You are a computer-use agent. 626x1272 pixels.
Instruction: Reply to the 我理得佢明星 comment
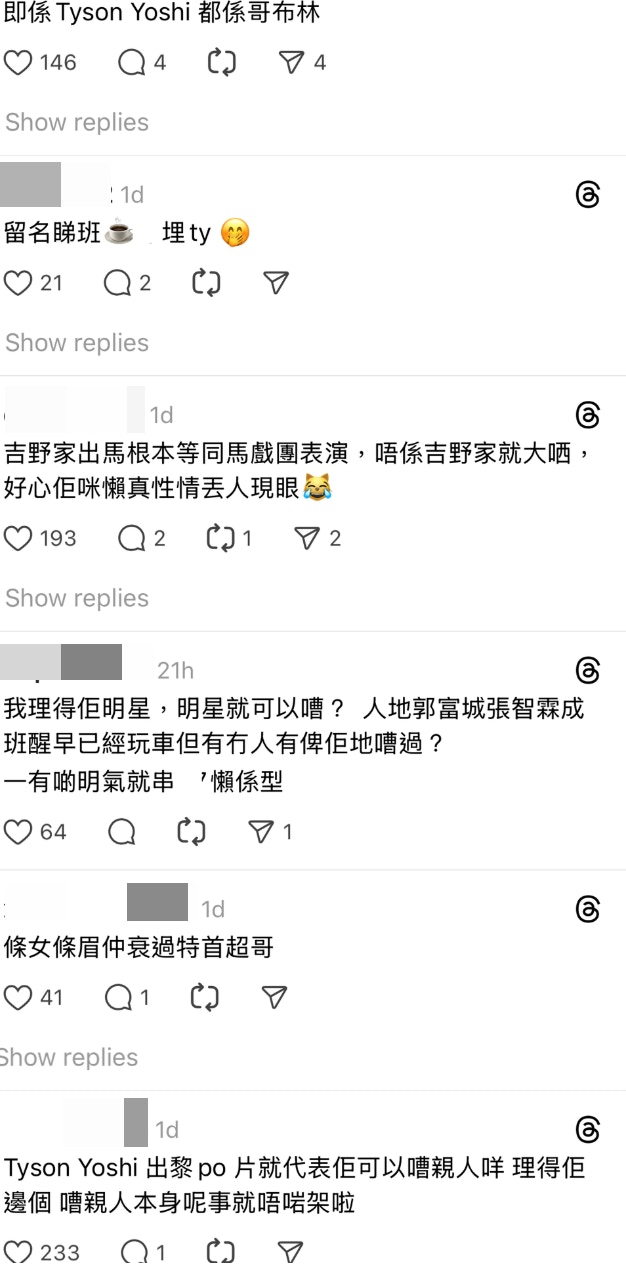(x=122, y=832)
